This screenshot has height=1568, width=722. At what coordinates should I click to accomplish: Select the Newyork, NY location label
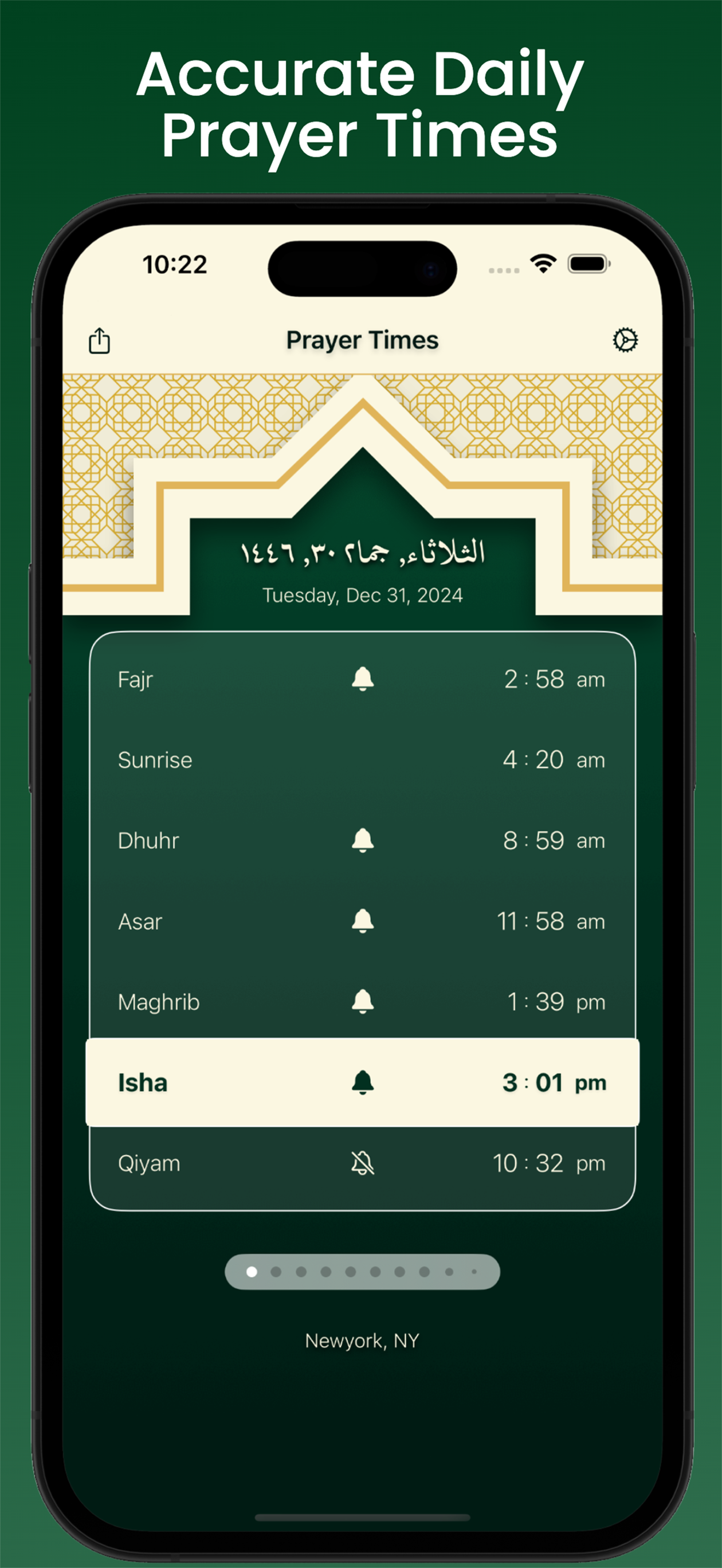coord(363,1339)
